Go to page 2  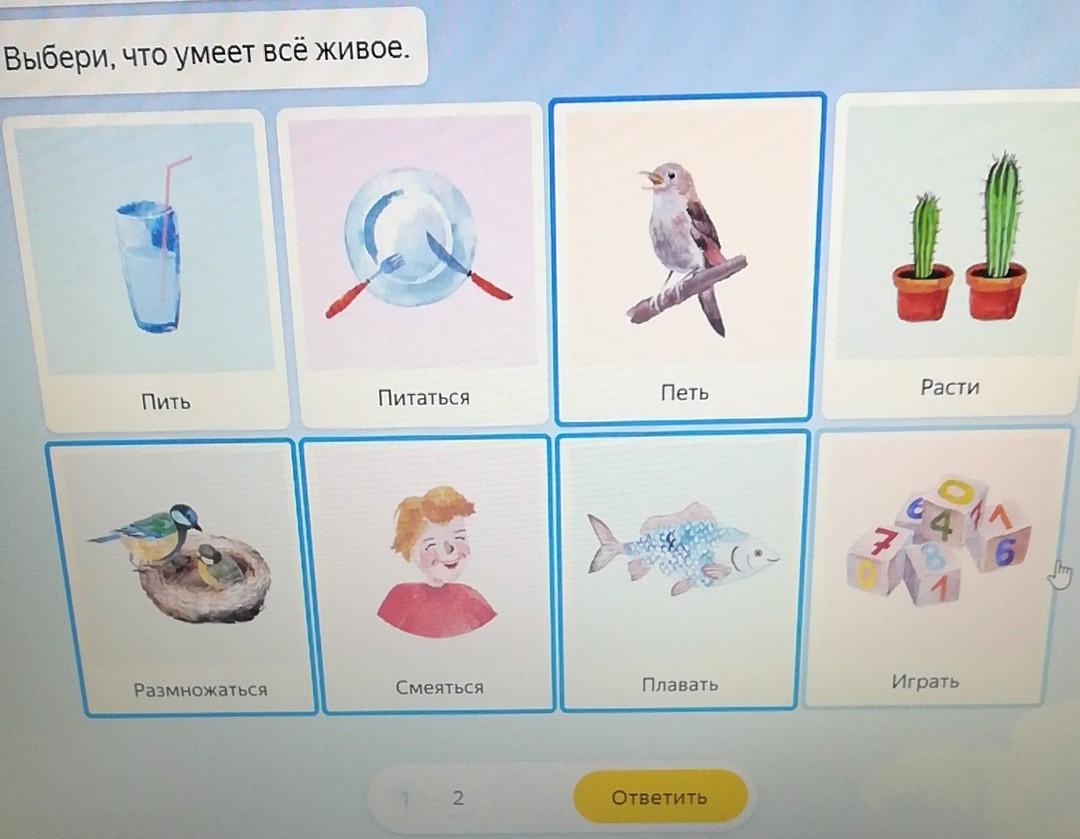[x=458, y=798]
